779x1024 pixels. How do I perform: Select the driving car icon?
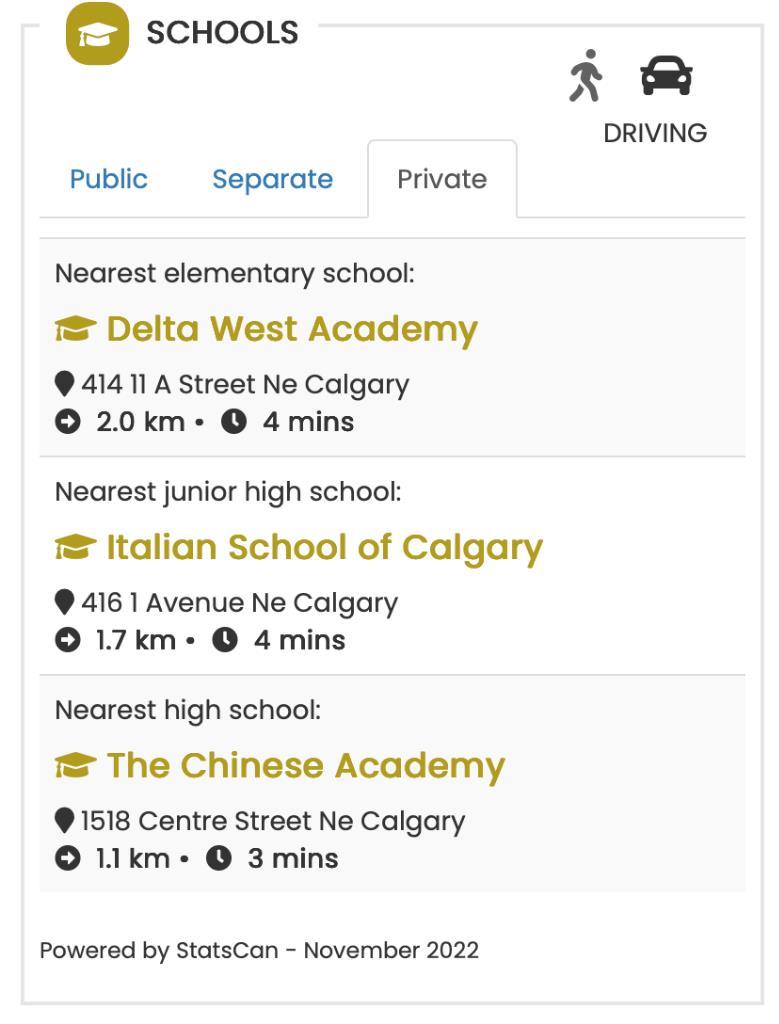[x=666, y=76]
